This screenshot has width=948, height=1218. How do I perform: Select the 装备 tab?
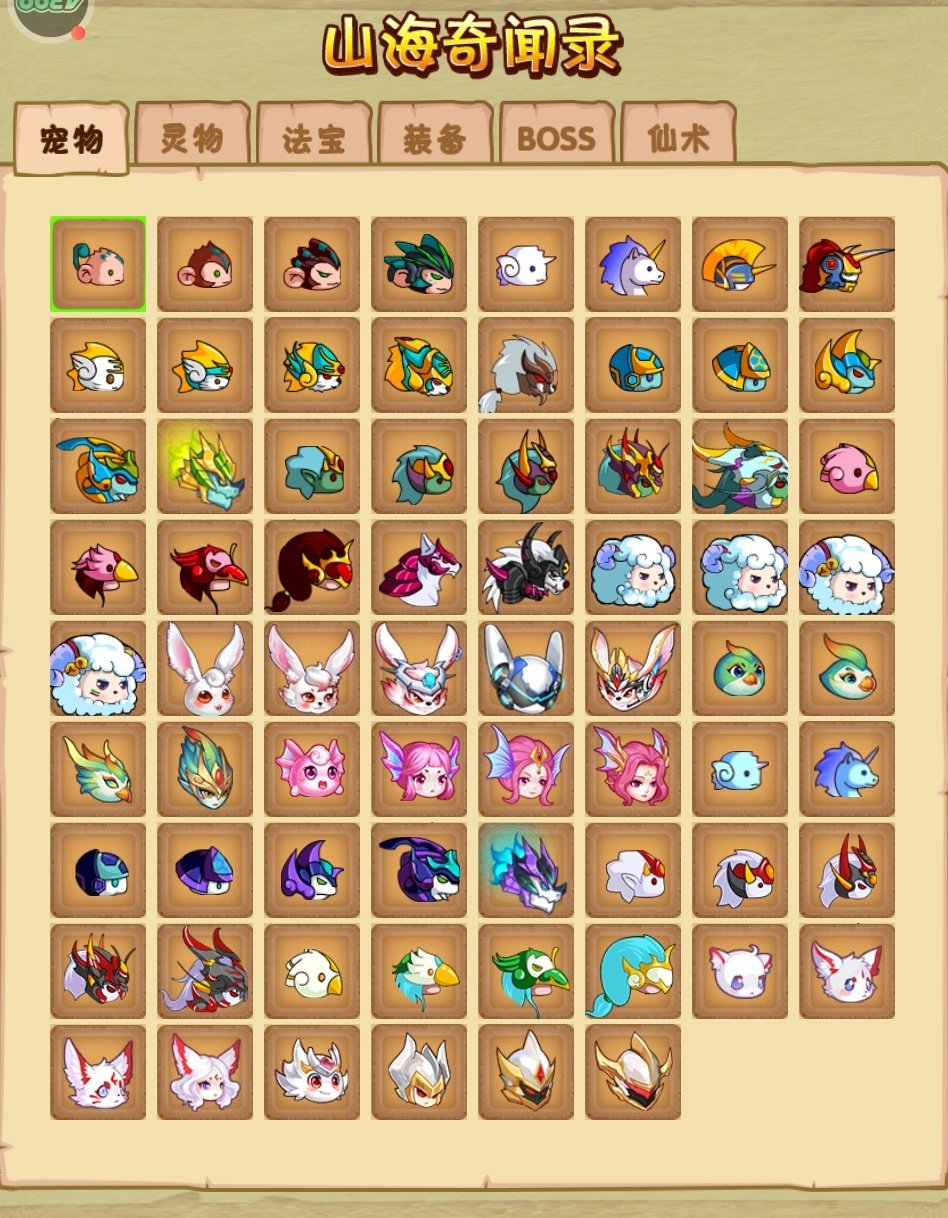pos(435,136)
